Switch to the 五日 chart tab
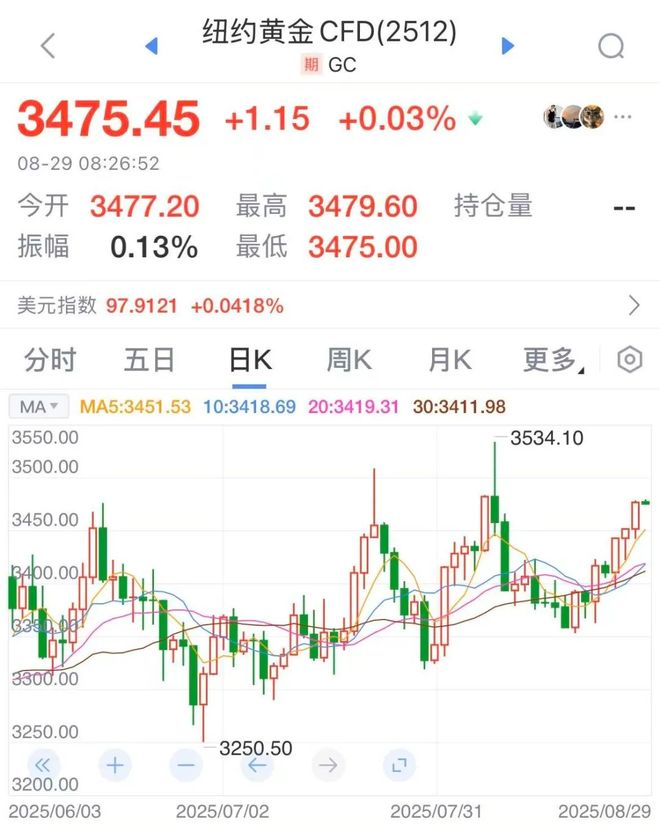This screenshot has height=825, width=660. click(150, 359)
